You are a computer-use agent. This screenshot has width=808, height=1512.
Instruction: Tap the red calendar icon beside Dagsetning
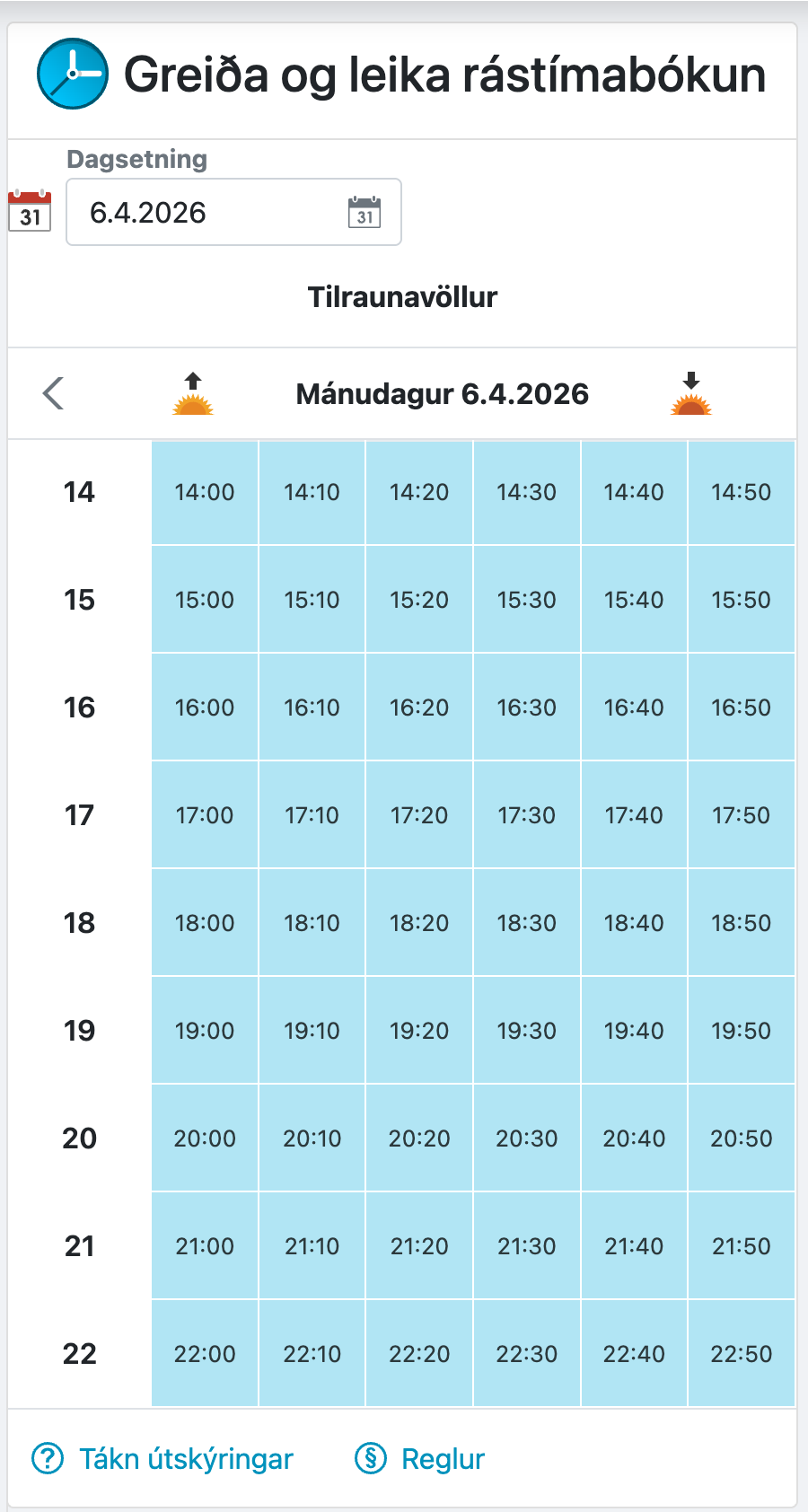coord(30,211)
